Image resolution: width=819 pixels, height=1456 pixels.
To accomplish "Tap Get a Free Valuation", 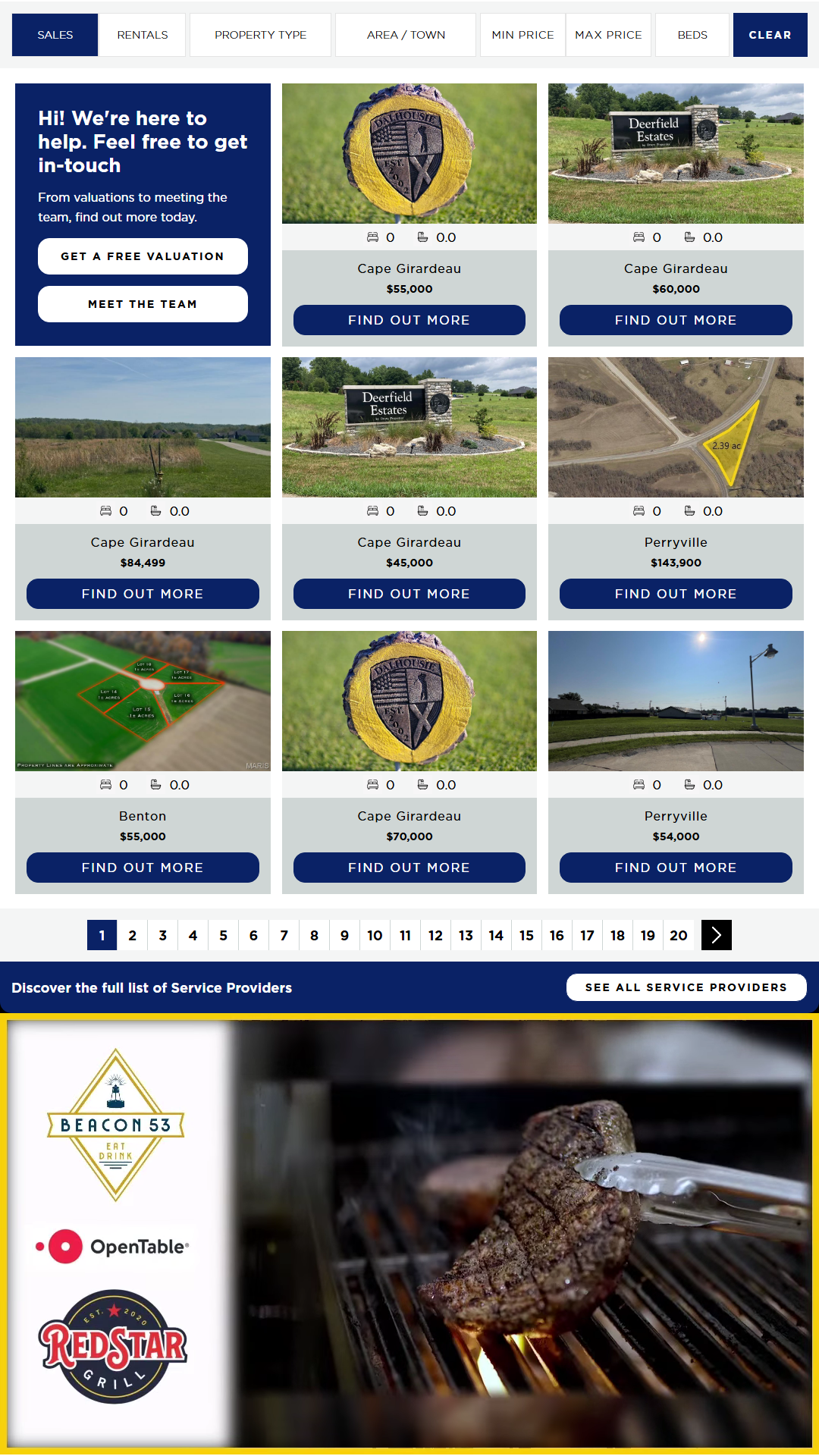I will 143,256.
